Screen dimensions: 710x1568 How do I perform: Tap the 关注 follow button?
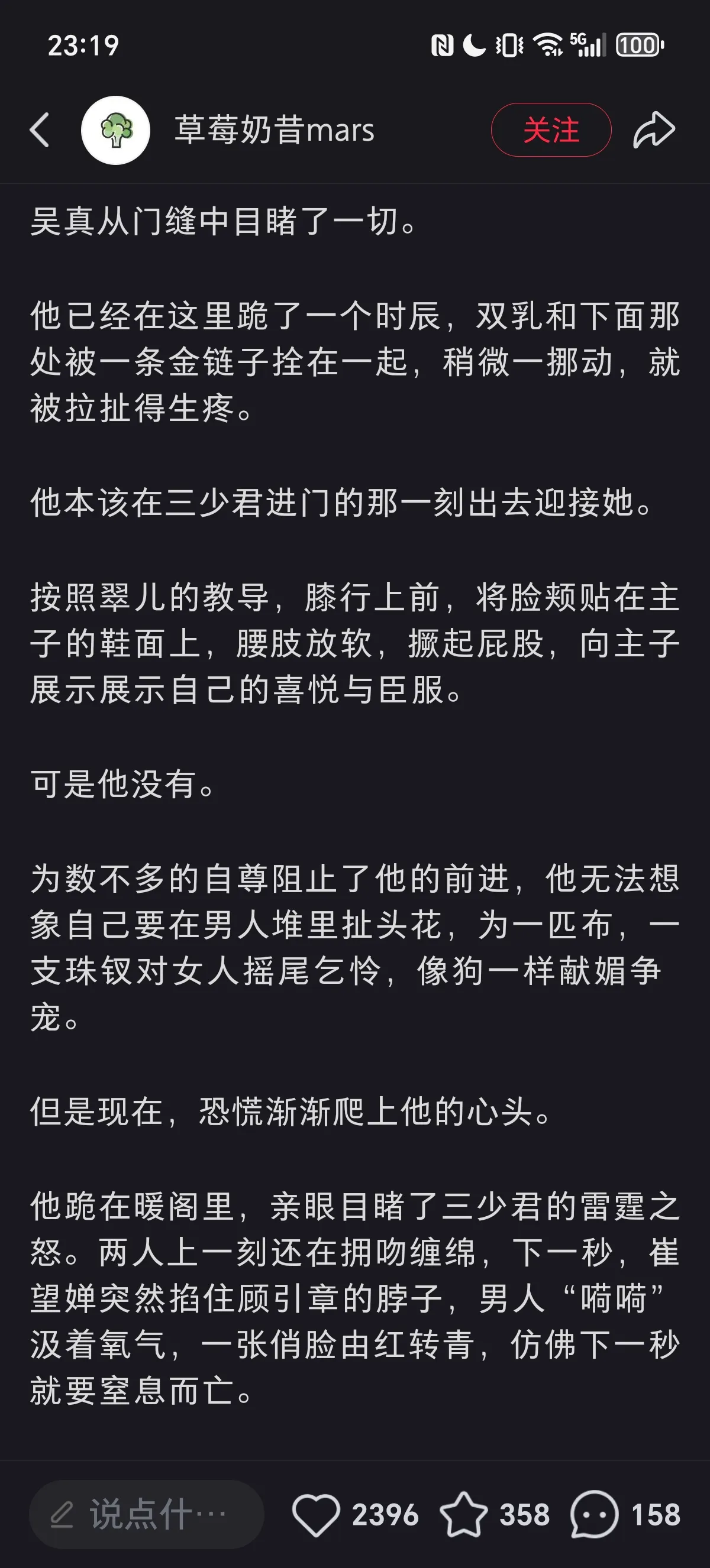551,129
